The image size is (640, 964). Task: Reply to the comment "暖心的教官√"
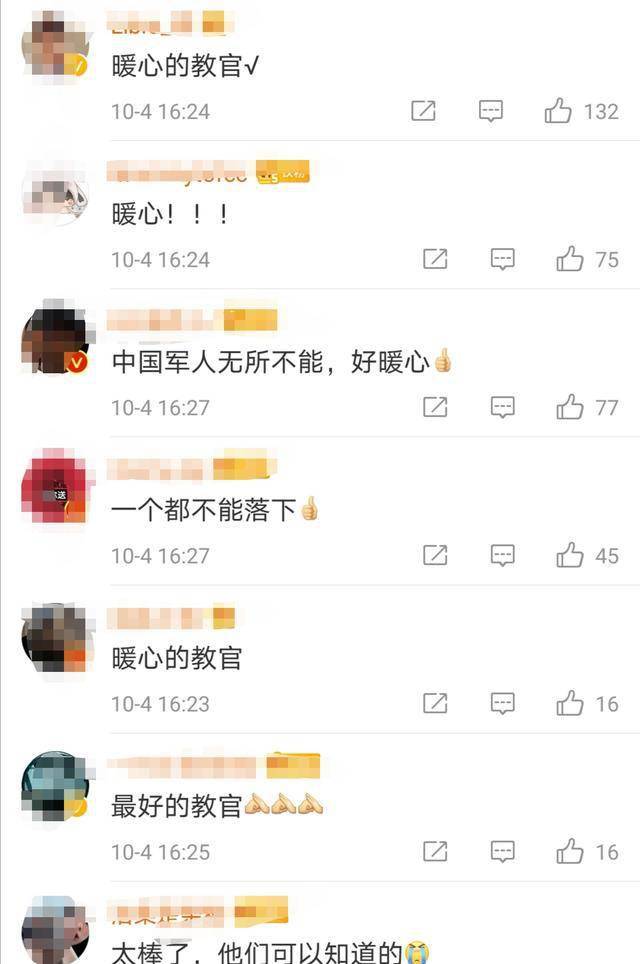[x=490, y=111]
